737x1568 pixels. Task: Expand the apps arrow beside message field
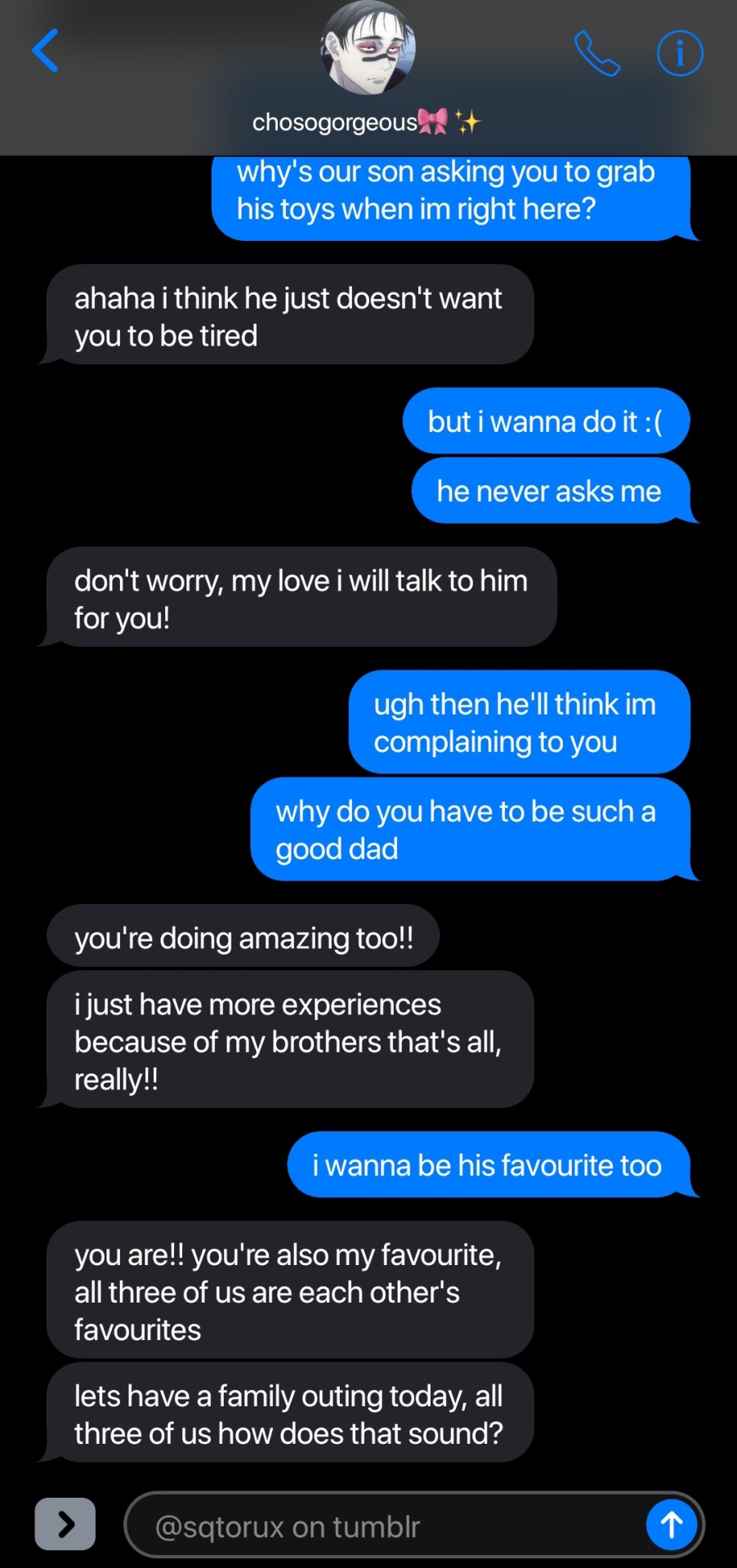[x=65, y=1523]
